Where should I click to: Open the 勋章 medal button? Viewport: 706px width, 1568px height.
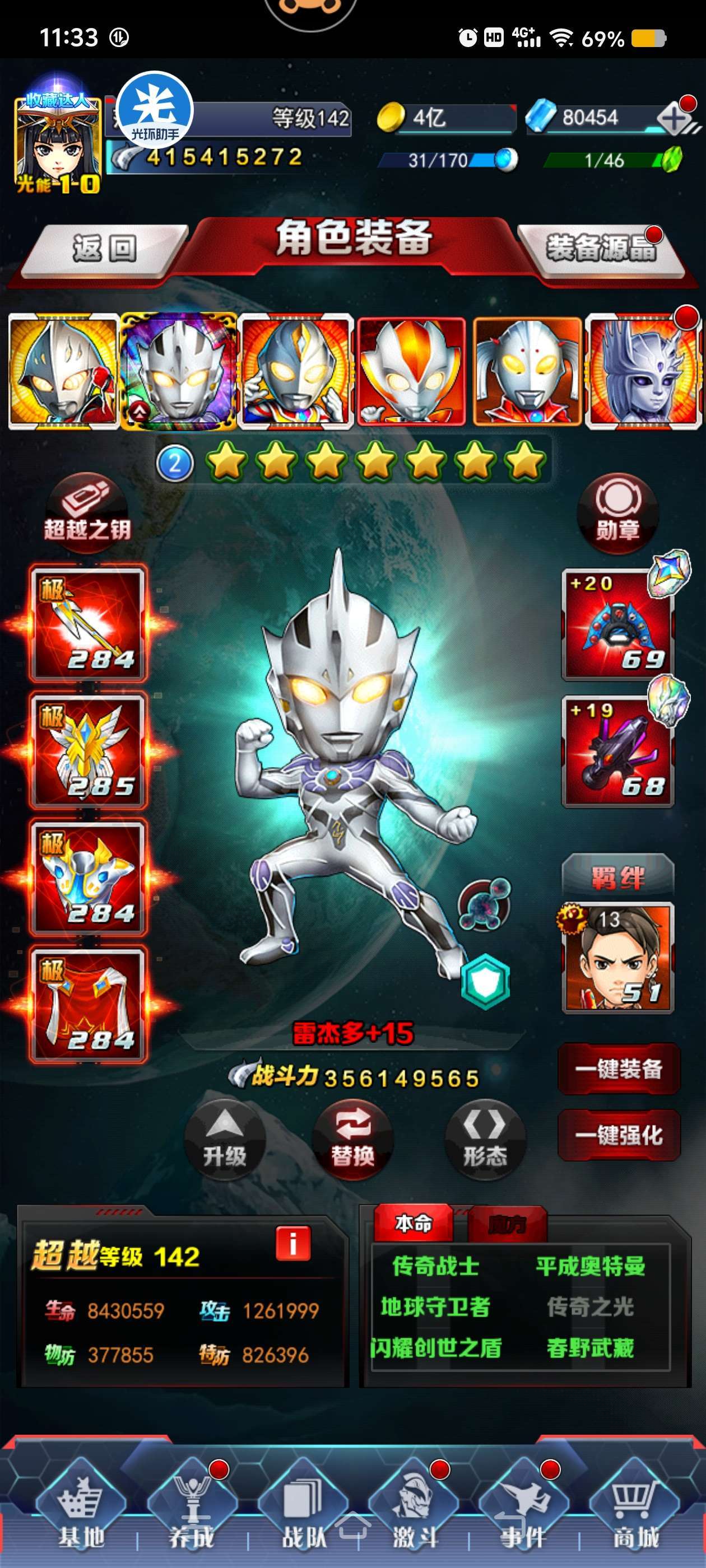(617, 514)
